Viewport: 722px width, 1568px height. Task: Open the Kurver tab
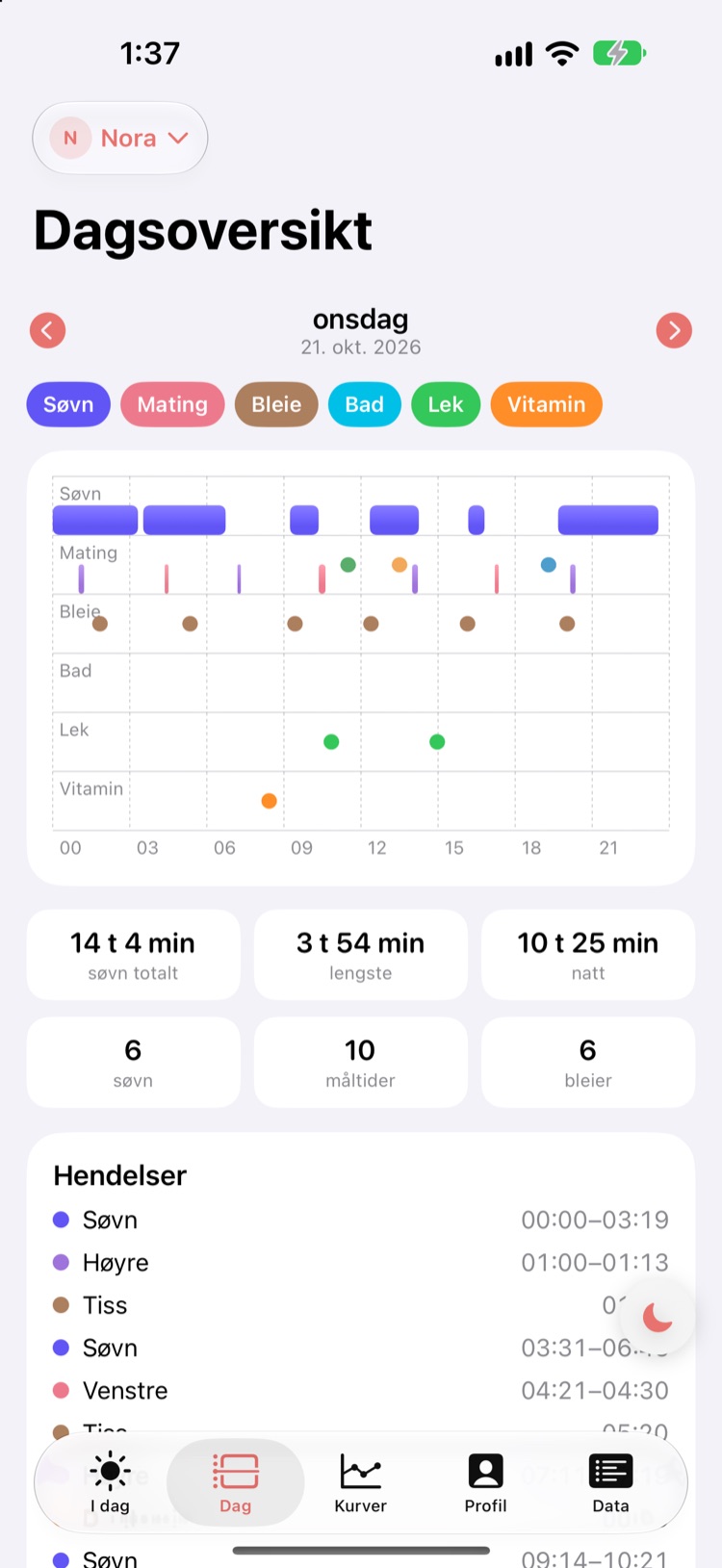(x=361, y=1482)
